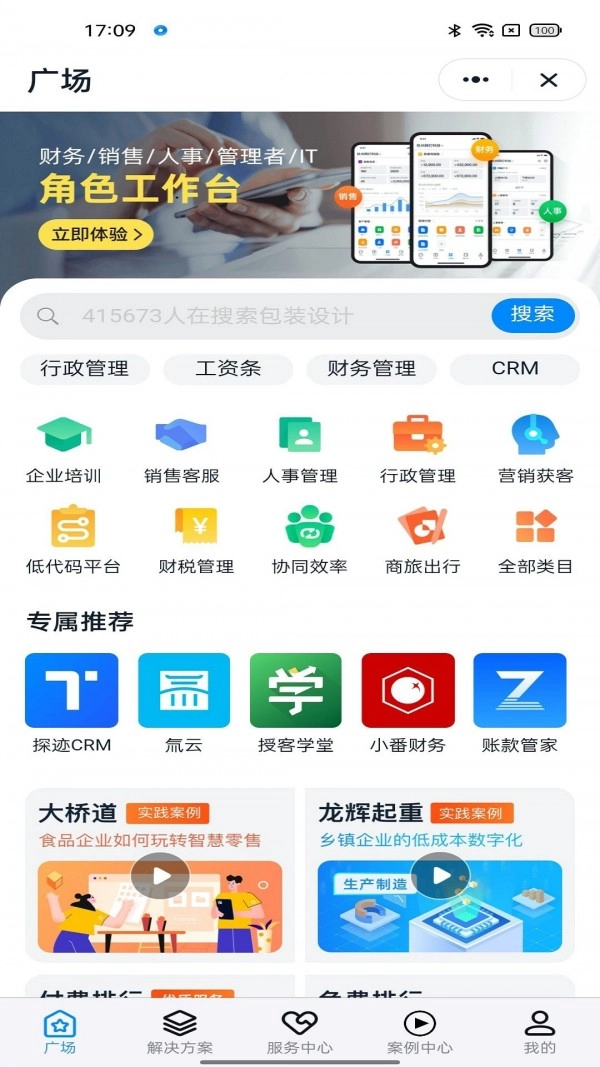Open the 低代码平台 category

[73, 540]
